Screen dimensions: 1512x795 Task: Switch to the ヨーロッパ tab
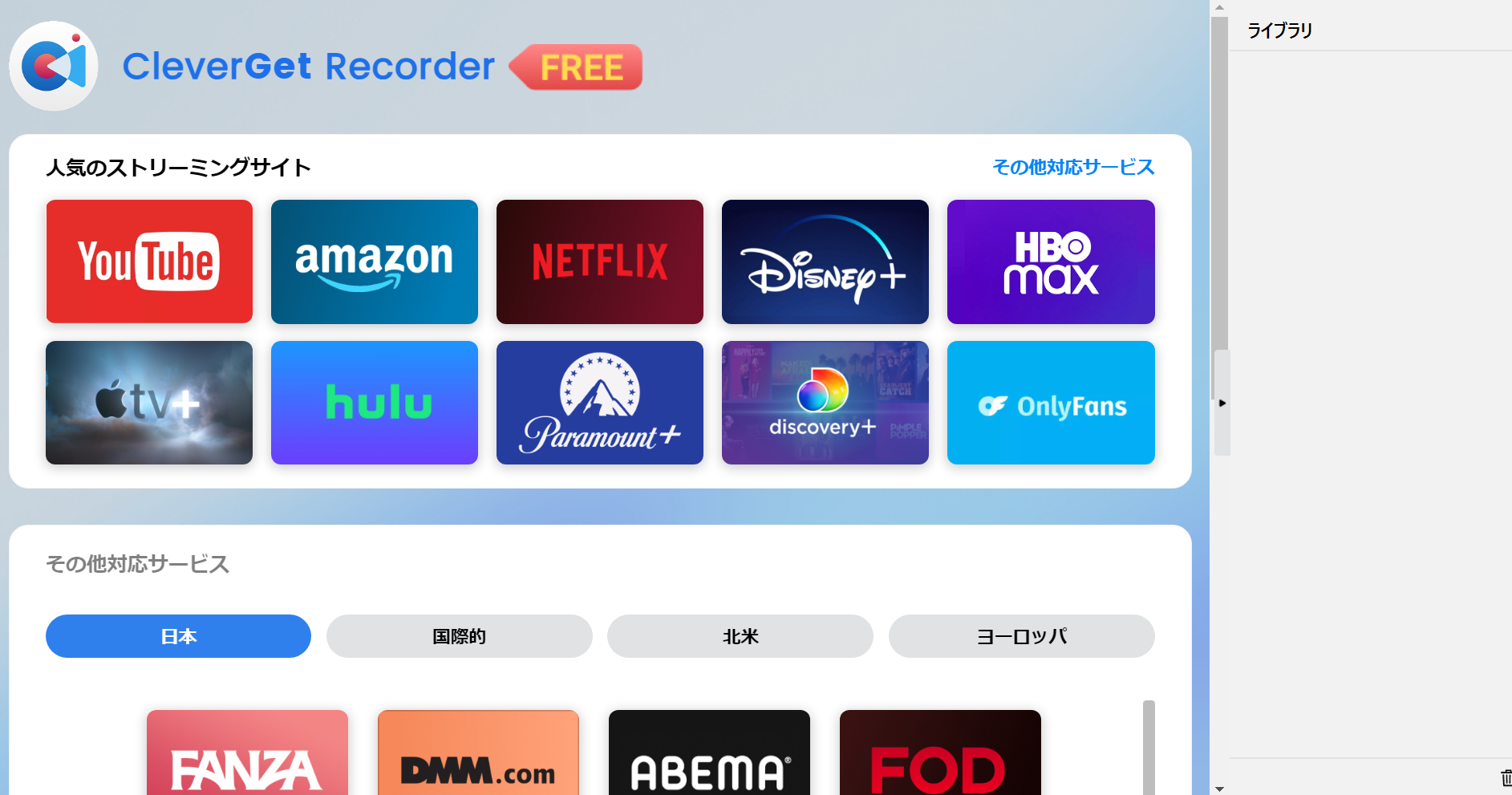pyautogui.click(x=1021, y=636)
